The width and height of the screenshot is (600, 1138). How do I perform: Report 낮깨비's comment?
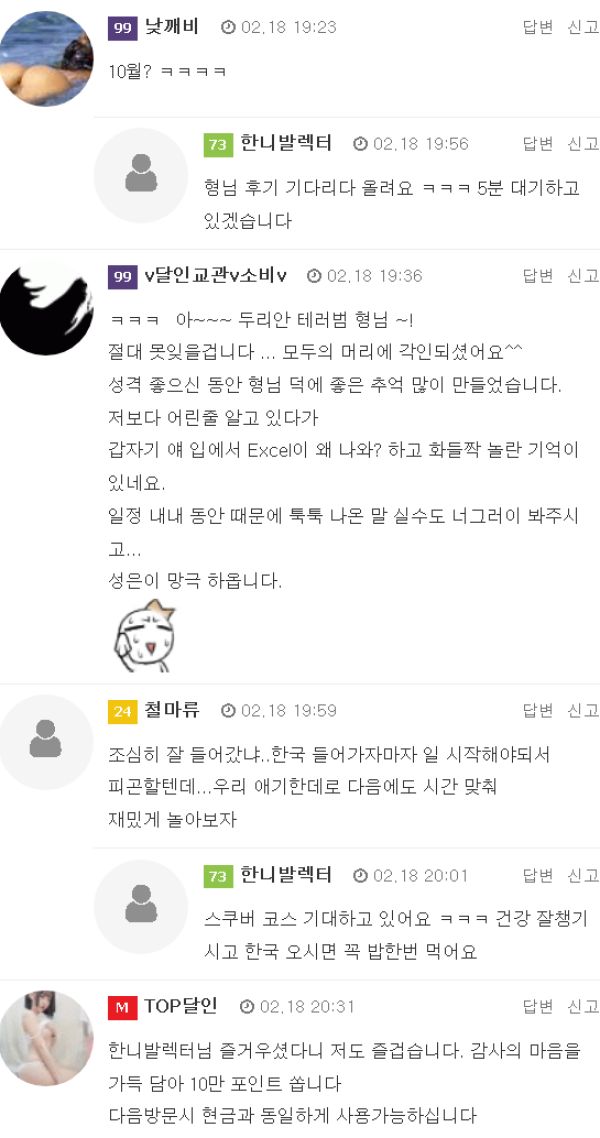click(583, 28)
